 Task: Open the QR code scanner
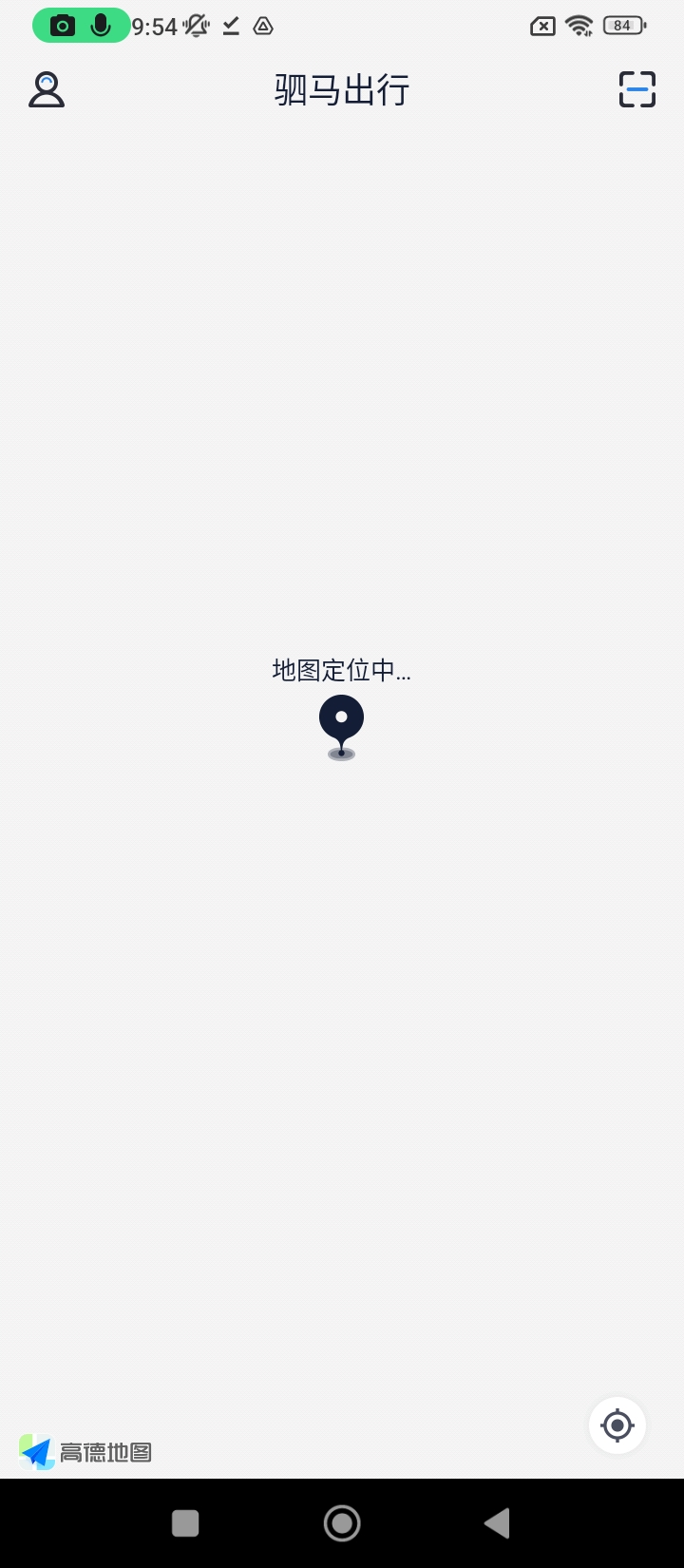[637, 89]
